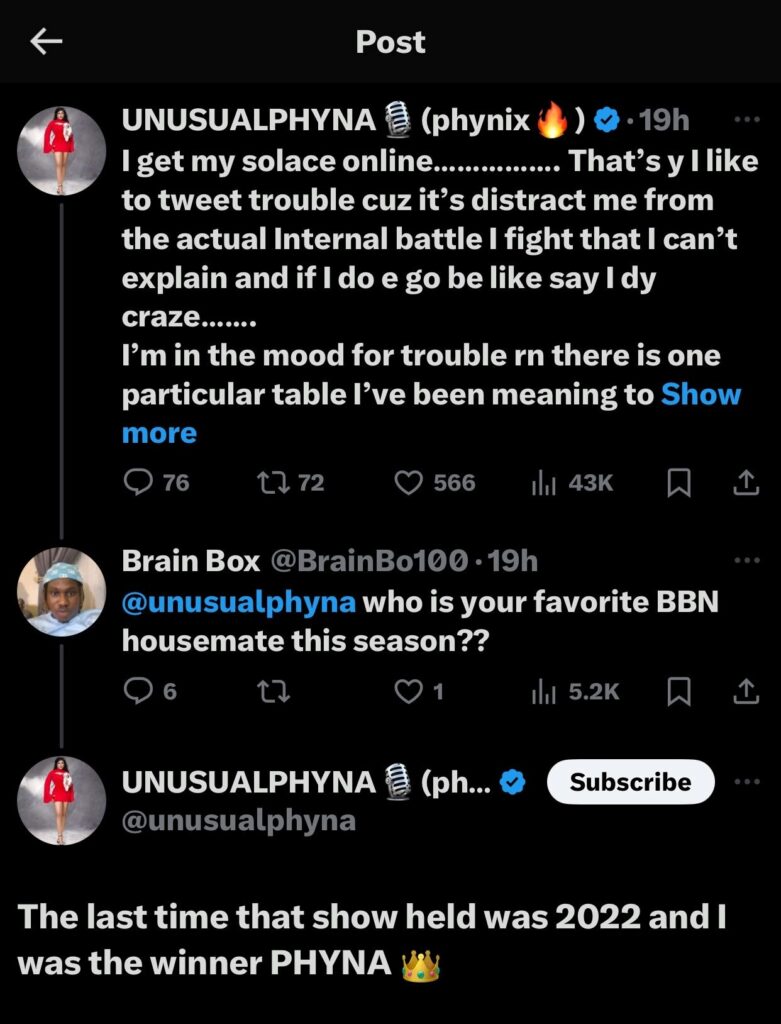Share UNUSUALPHYNA's first post
The image size is (781, 1024).
[745, 483]
